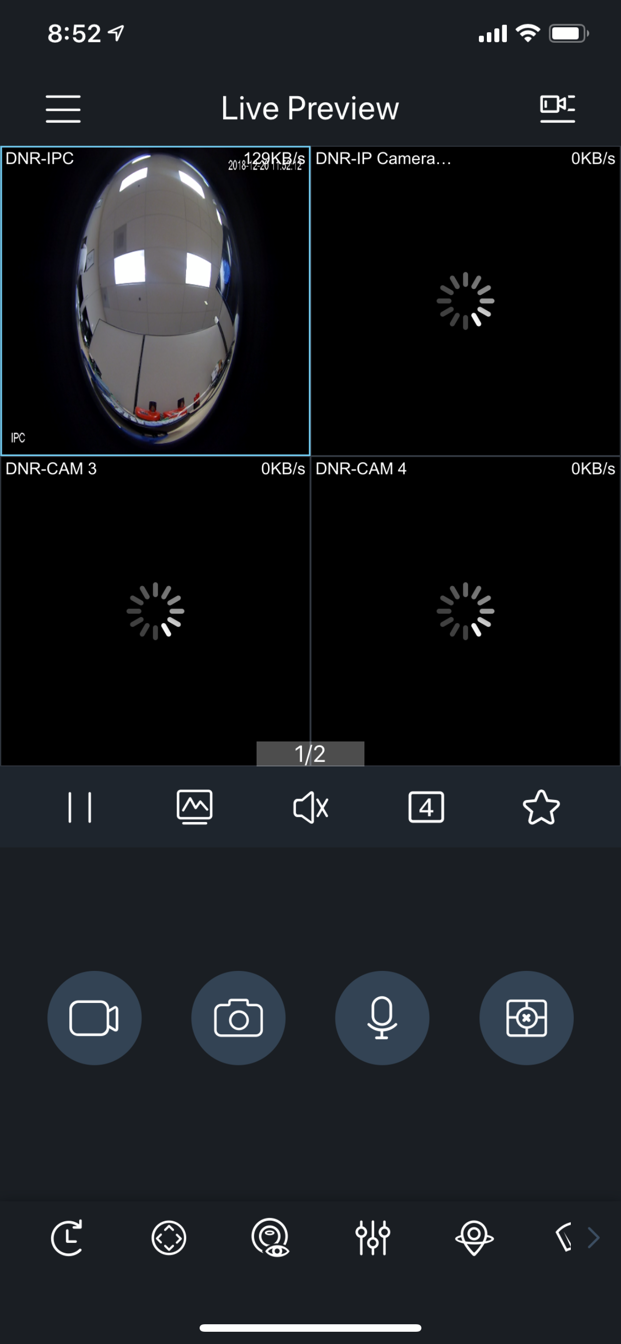
Task: Select the DNR-IPC camera feed
Action: coord(155,300)
